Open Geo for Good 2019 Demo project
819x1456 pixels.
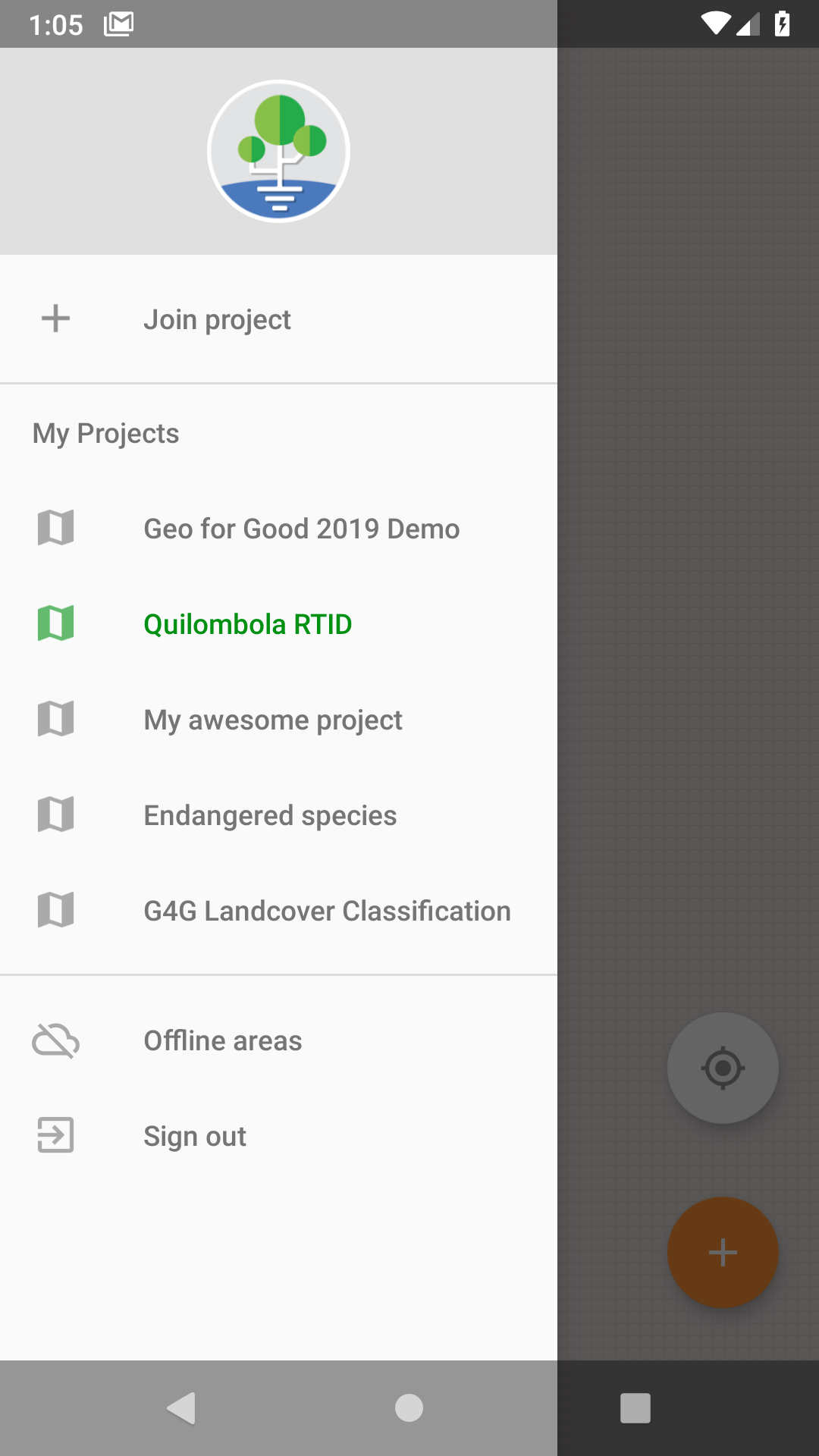click(x=301, y=529)
